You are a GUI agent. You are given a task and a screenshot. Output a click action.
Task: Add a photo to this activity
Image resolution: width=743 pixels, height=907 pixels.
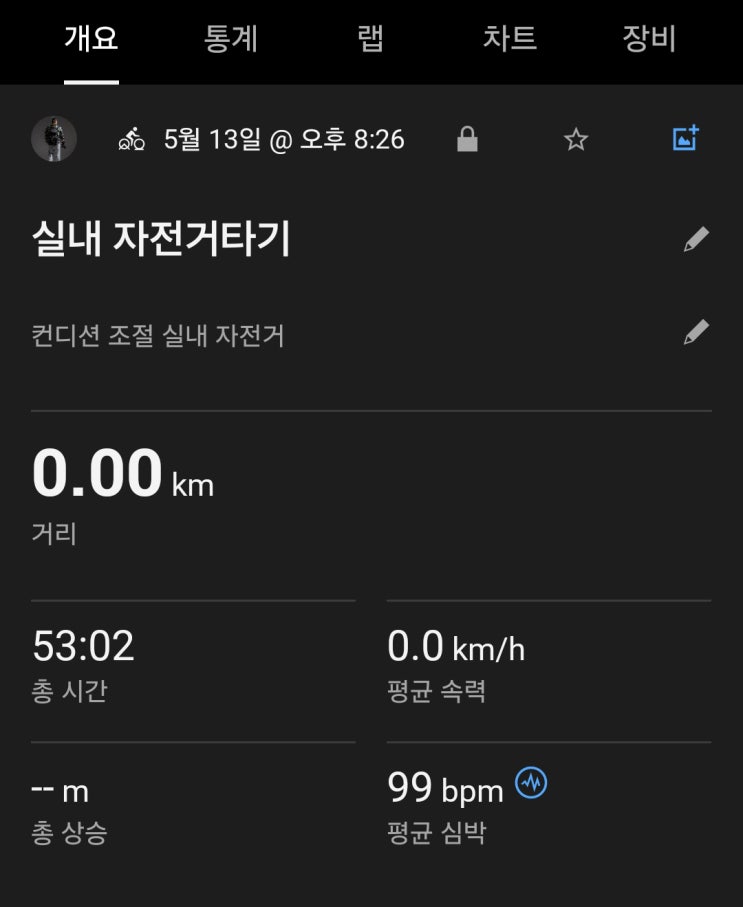(685, 139)
